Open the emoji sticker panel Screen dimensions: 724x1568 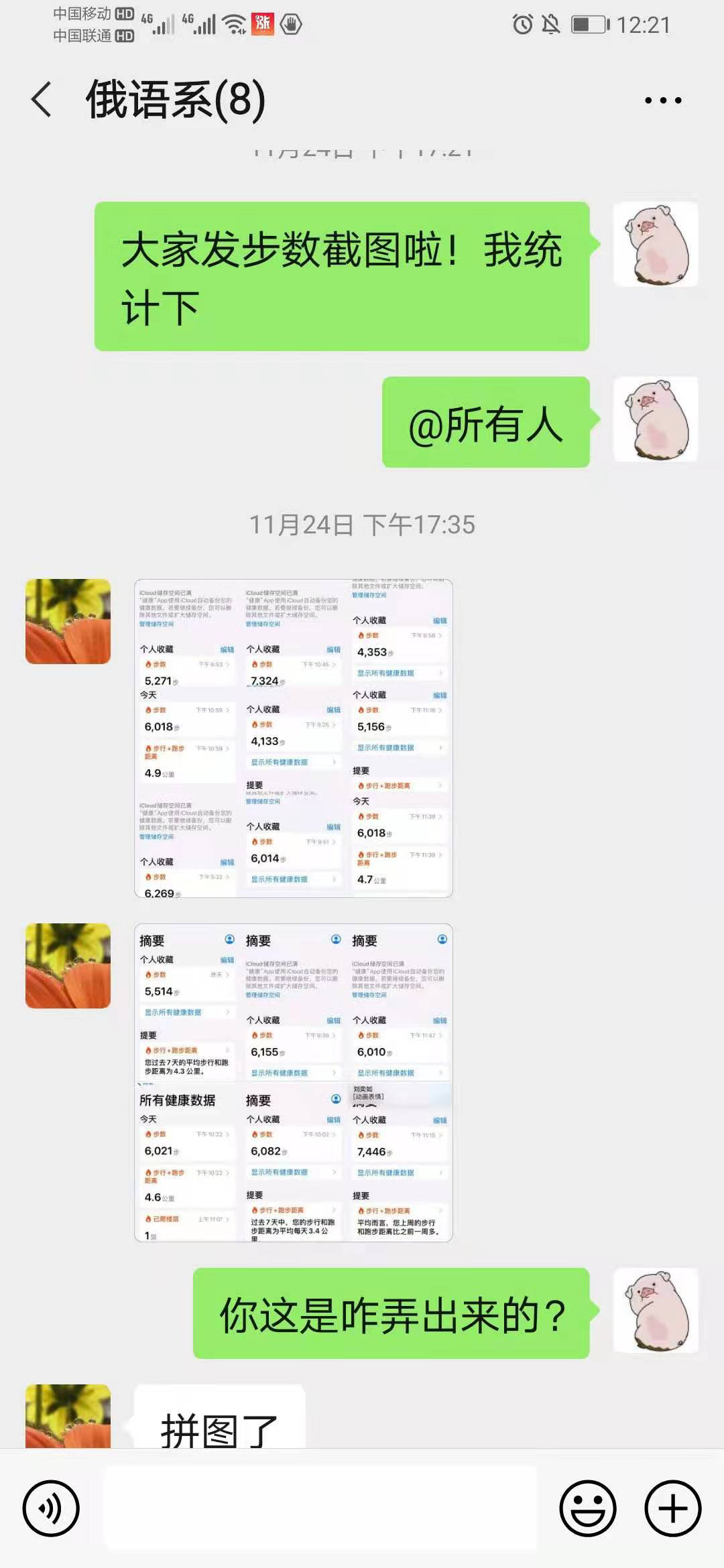pyautogui.click(x=588, y=1508)
